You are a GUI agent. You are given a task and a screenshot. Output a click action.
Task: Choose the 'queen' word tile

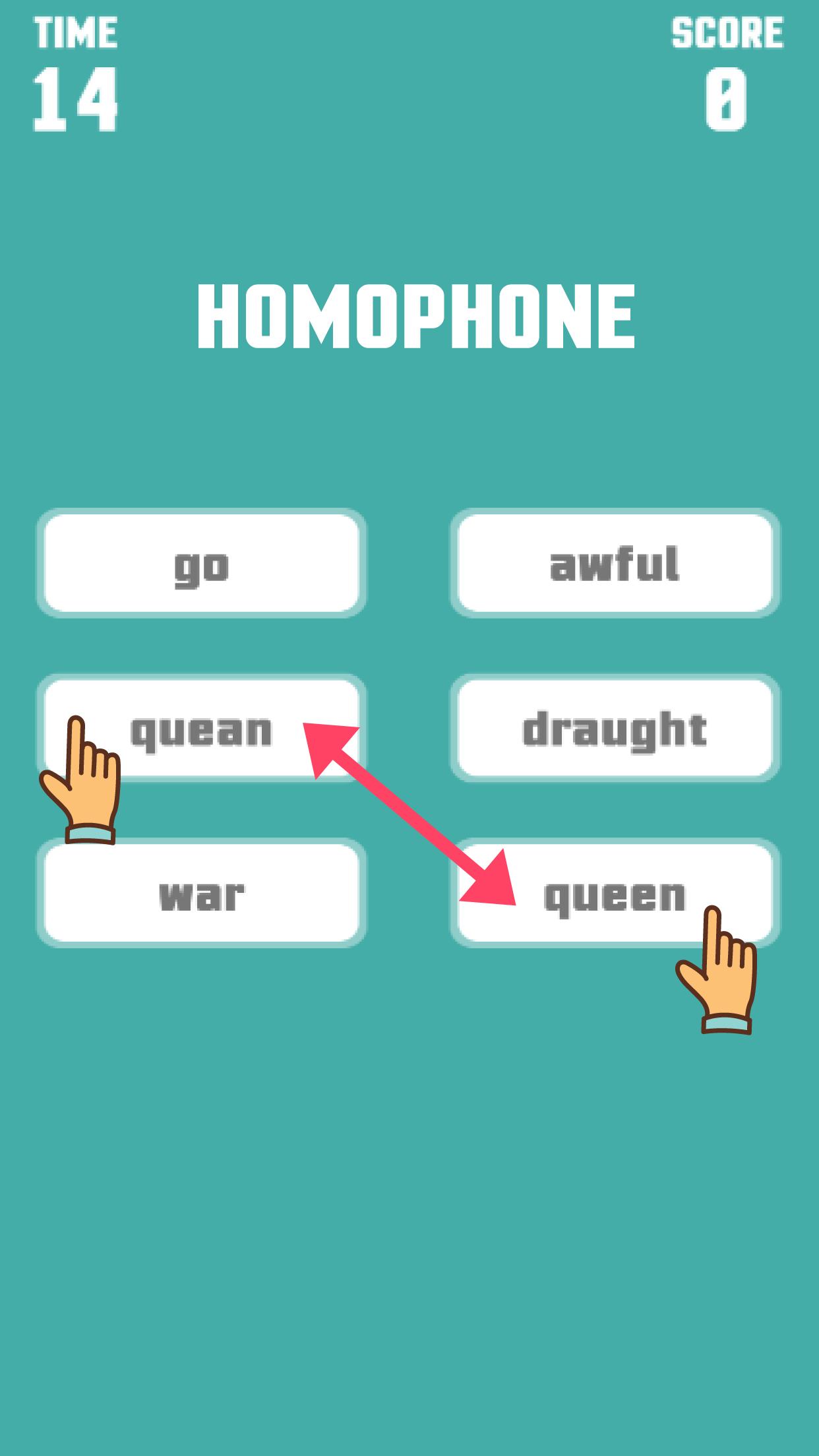[x=615, y=894]
